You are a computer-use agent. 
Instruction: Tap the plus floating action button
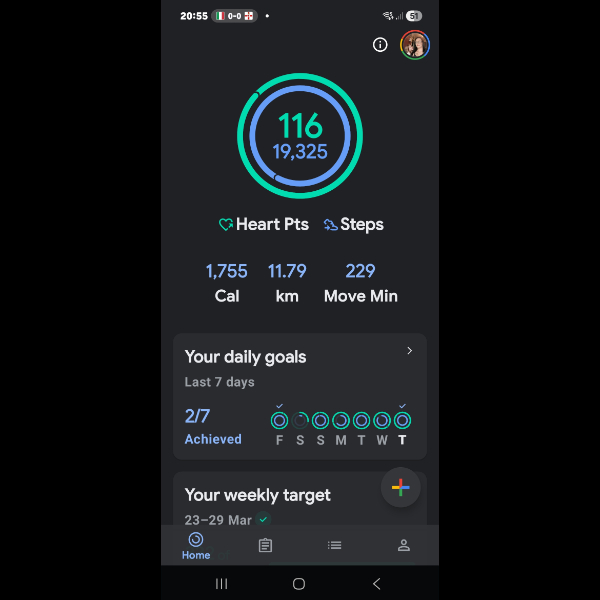tap(400, 488)
